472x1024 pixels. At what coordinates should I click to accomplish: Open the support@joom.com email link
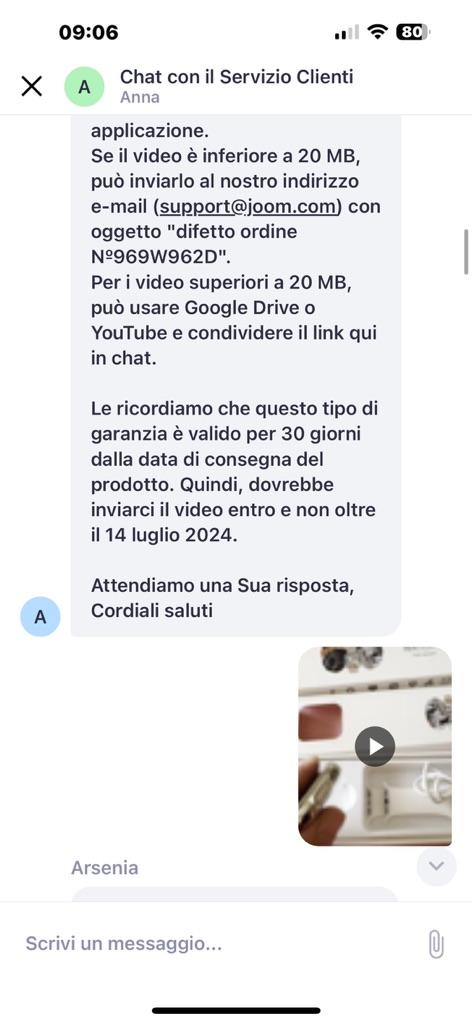click(x=247, y=207)
